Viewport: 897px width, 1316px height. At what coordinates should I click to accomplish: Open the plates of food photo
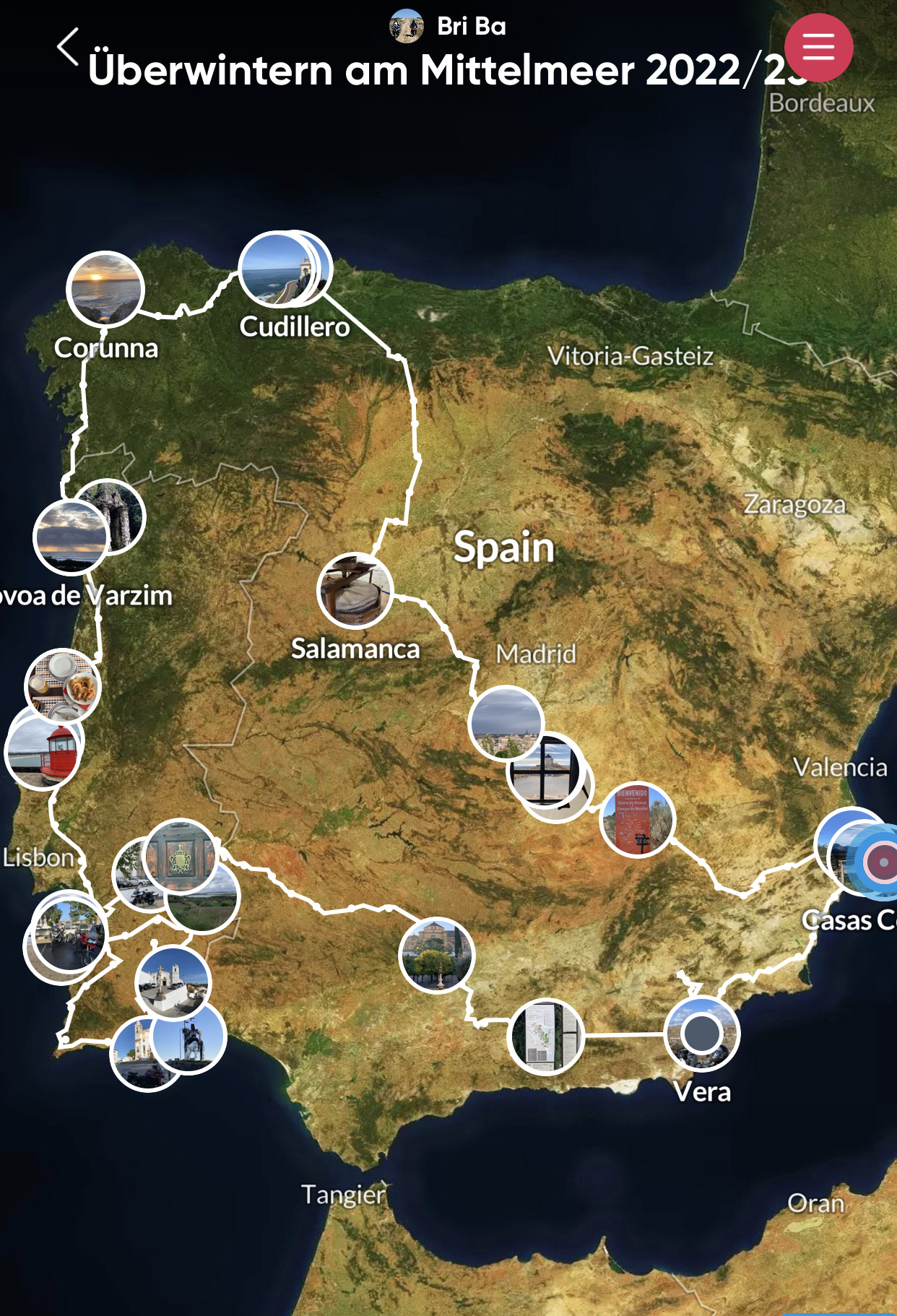click(63, 685)
